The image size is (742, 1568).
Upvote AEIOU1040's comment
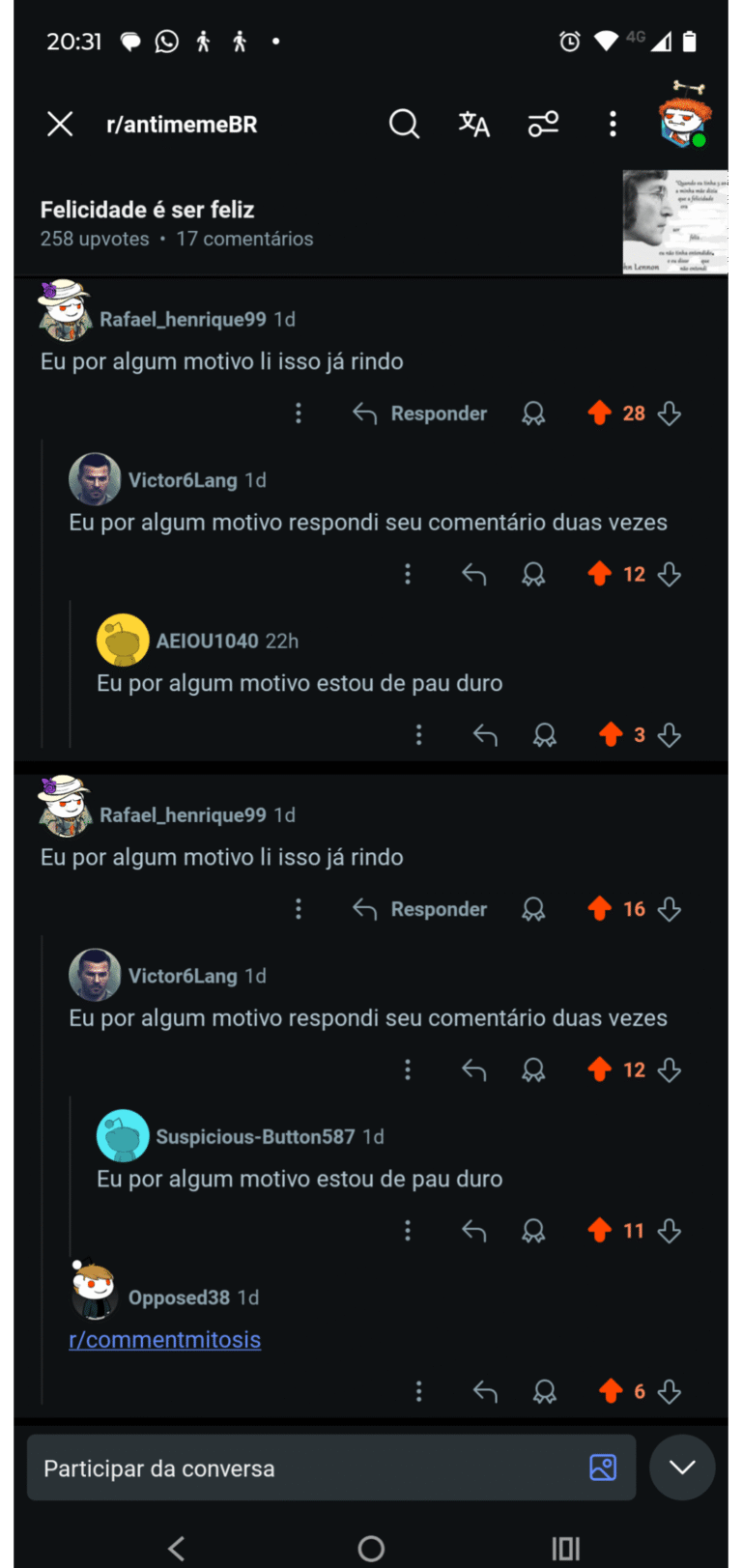(610, 735)
